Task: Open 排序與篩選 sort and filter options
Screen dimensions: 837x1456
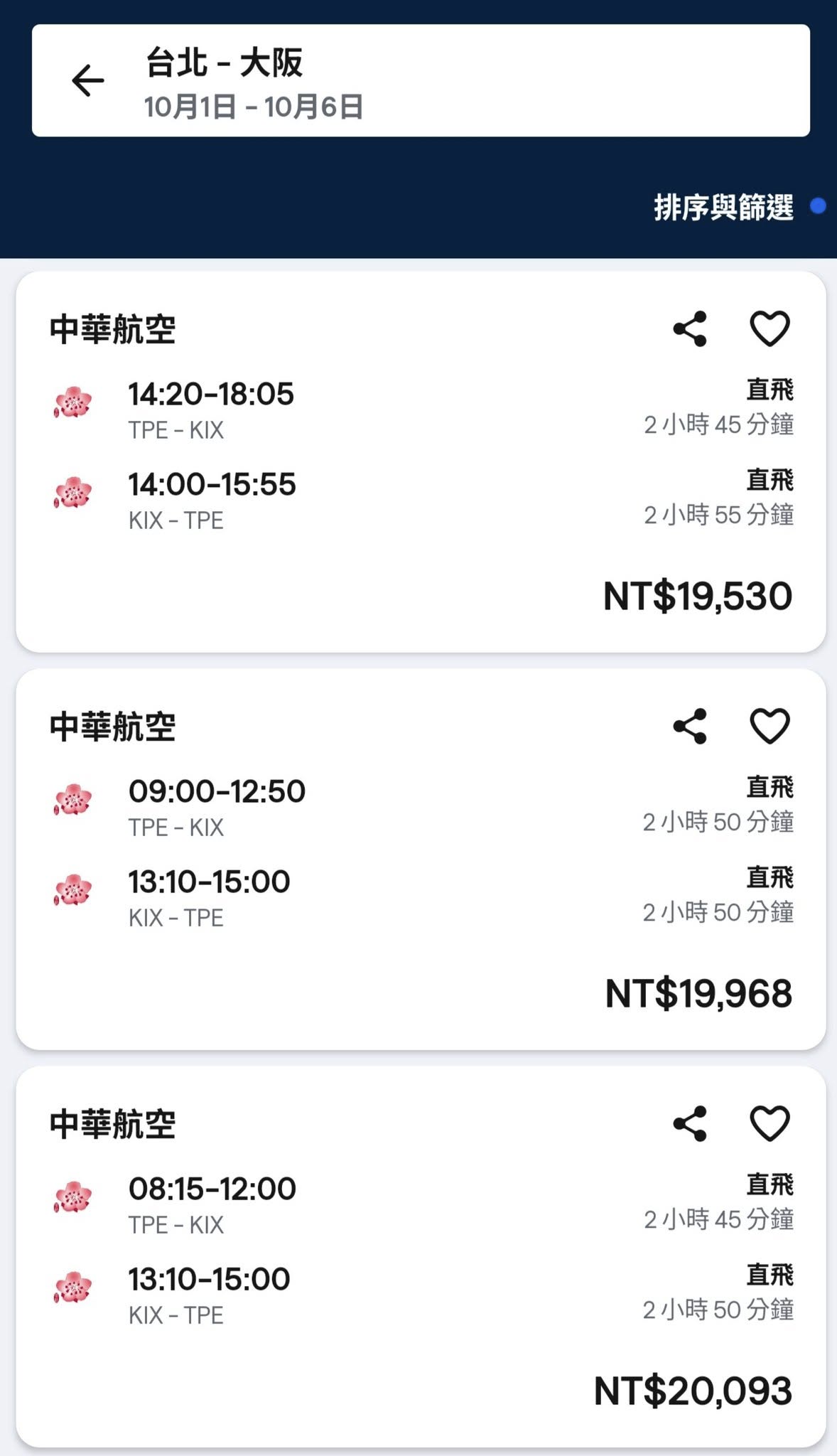Action: pyautogui.click(x=725, y=207)
